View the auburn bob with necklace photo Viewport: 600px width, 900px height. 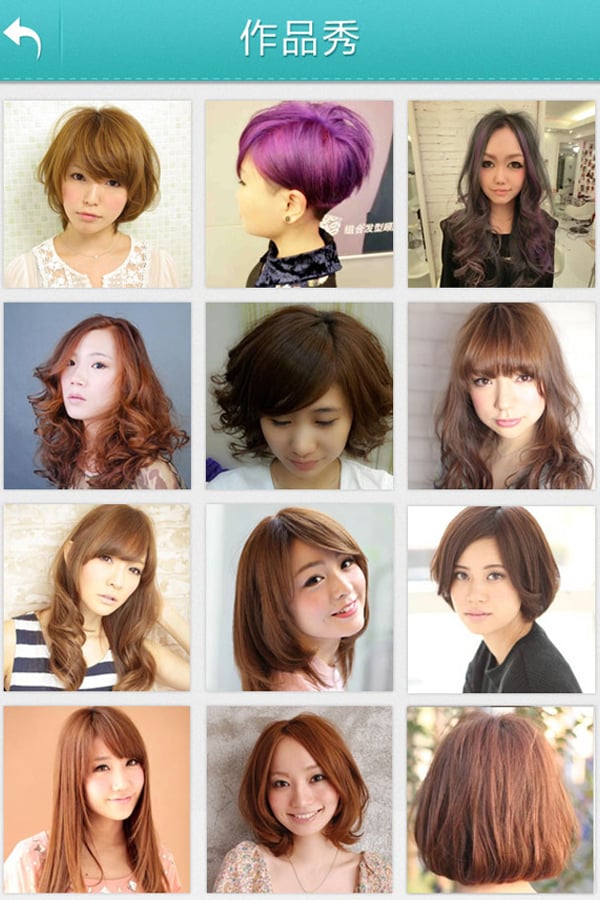click(299, 799)
